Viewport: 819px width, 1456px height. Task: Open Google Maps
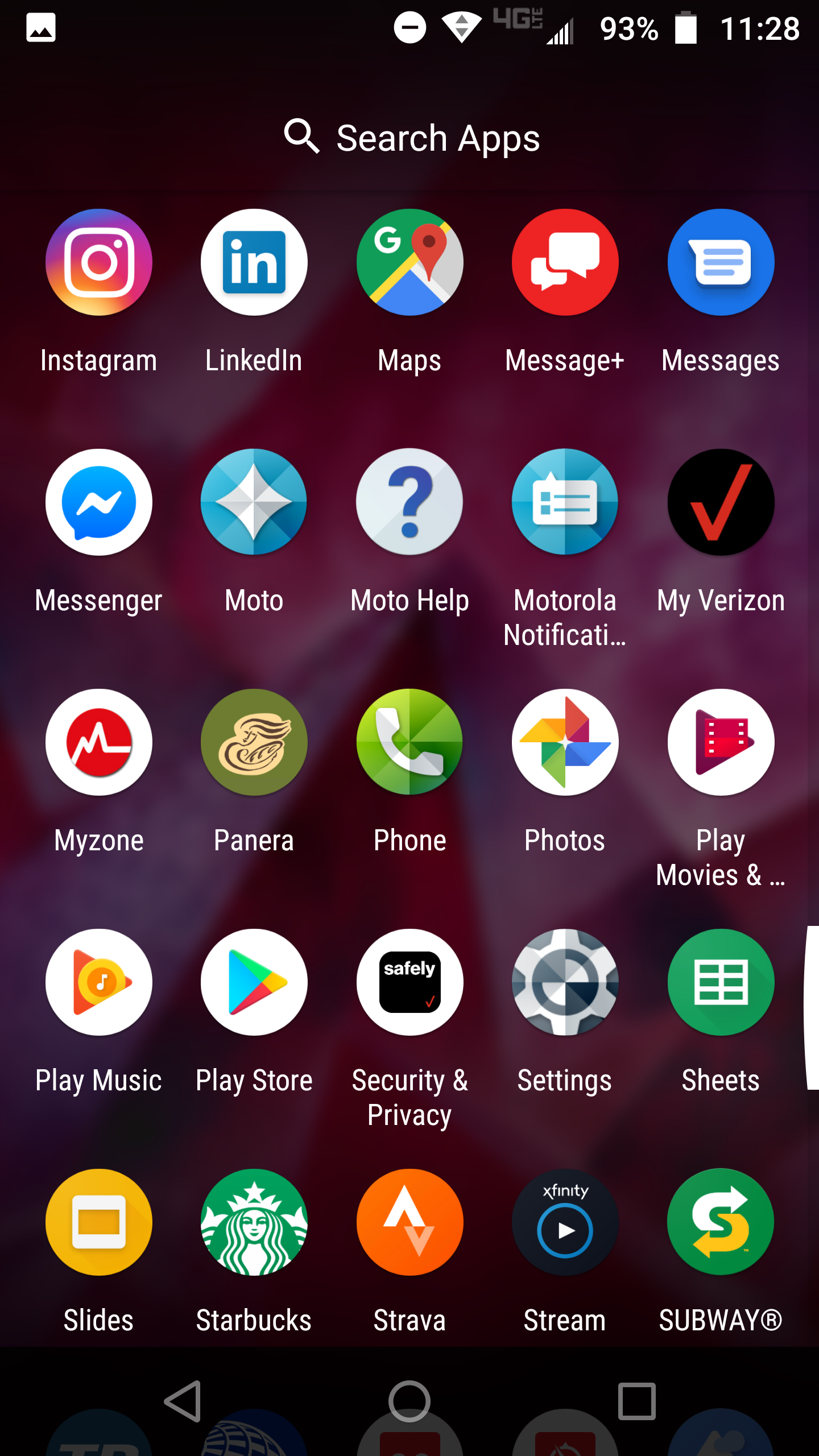(409, 263)
